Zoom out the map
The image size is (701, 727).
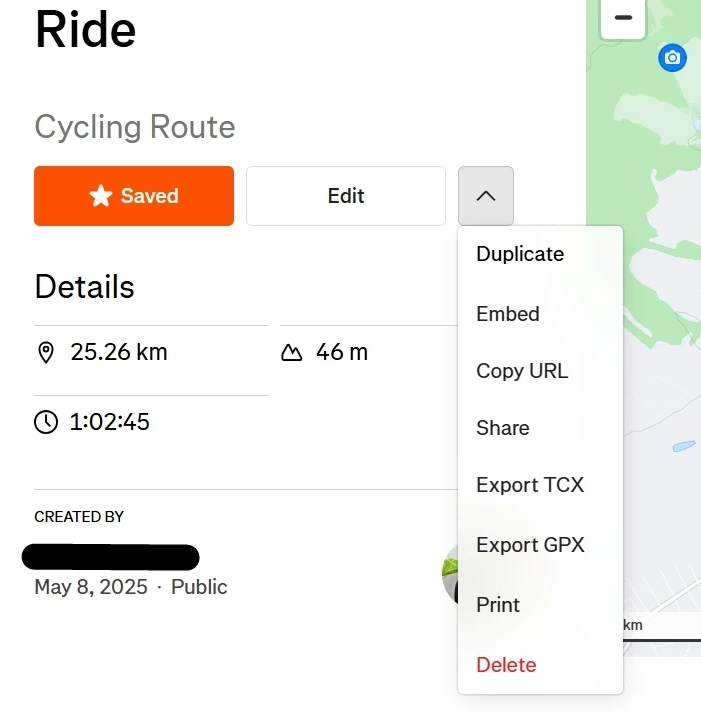[623, 17]
